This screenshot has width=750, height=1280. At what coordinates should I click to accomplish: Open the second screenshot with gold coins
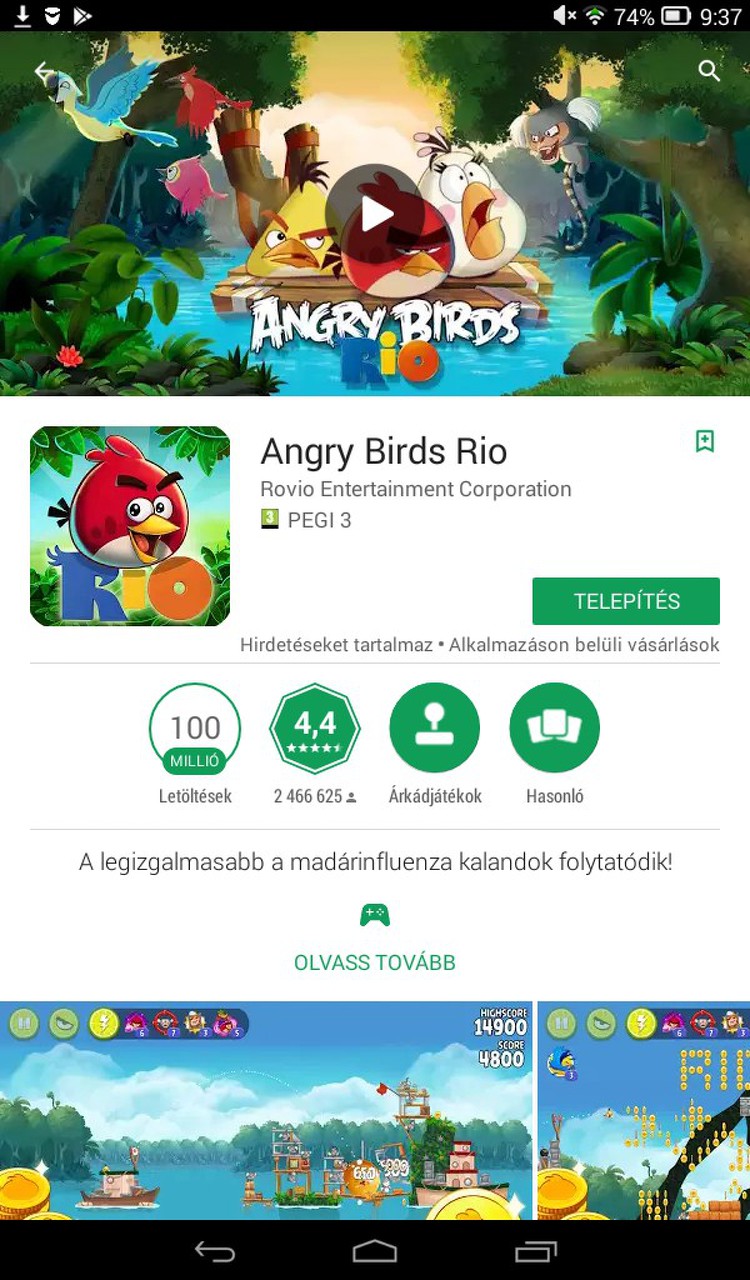pos(644,1110)
